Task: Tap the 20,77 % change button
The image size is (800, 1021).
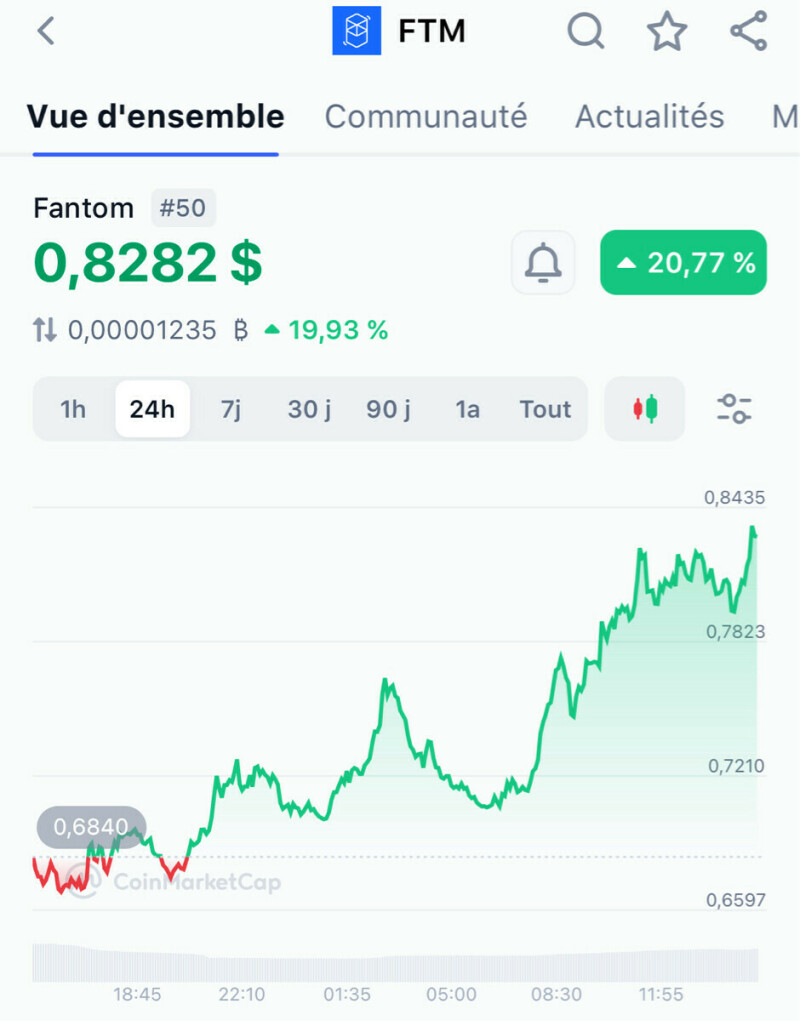Action: [683, 263]
